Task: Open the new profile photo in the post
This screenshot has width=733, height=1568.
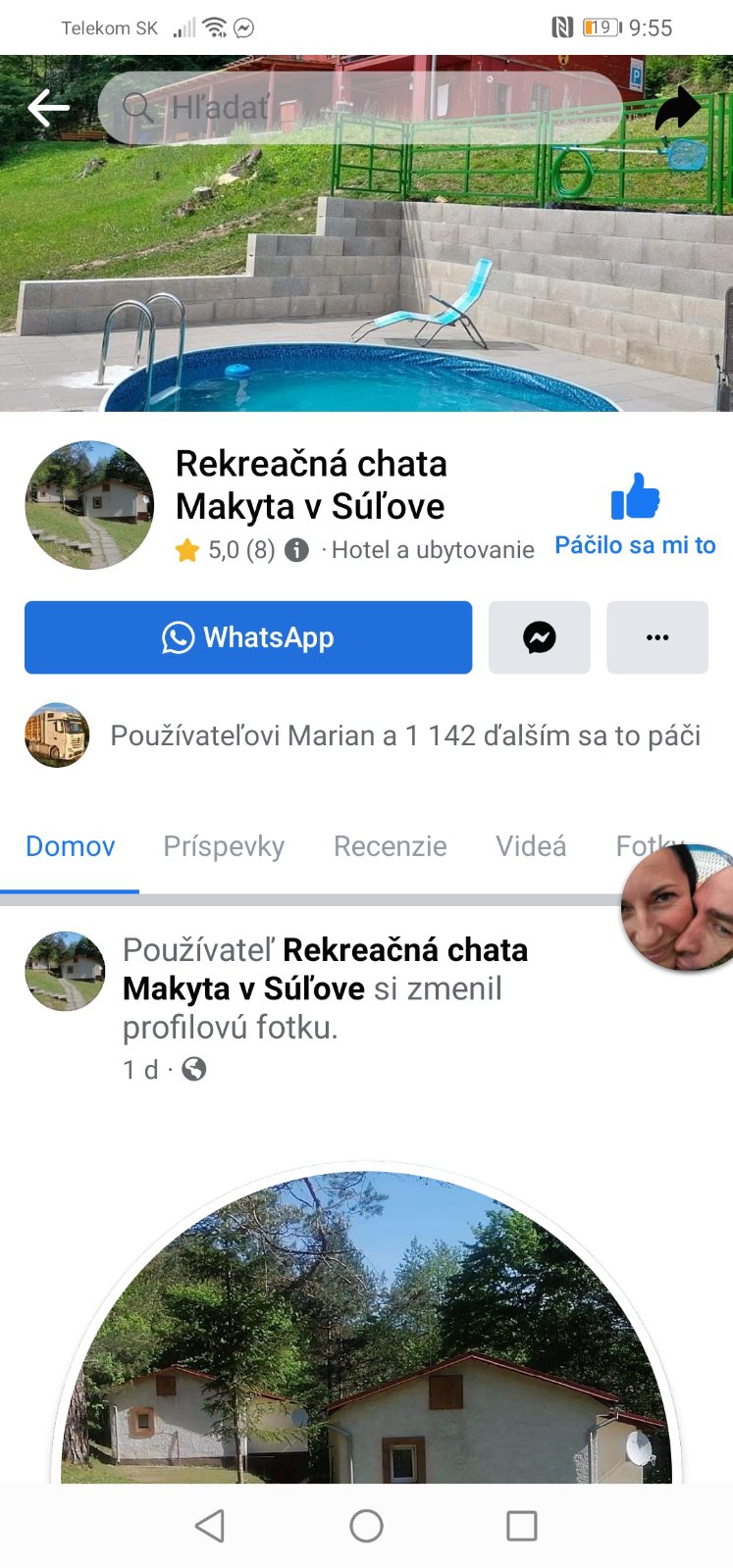Action: [x=366, y=1343]
